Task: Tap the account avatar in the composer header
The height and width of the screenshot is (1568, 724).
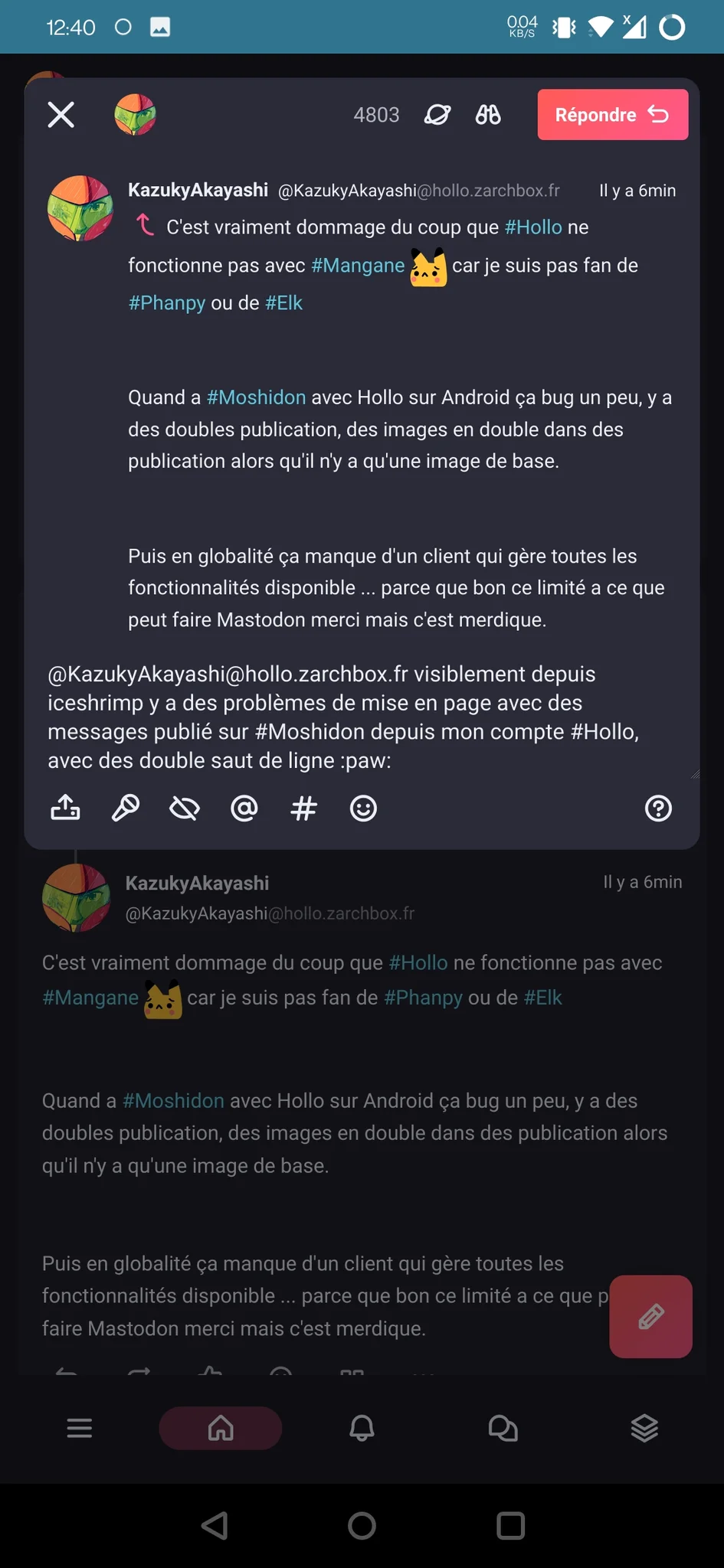Action: tap(135, 115)
